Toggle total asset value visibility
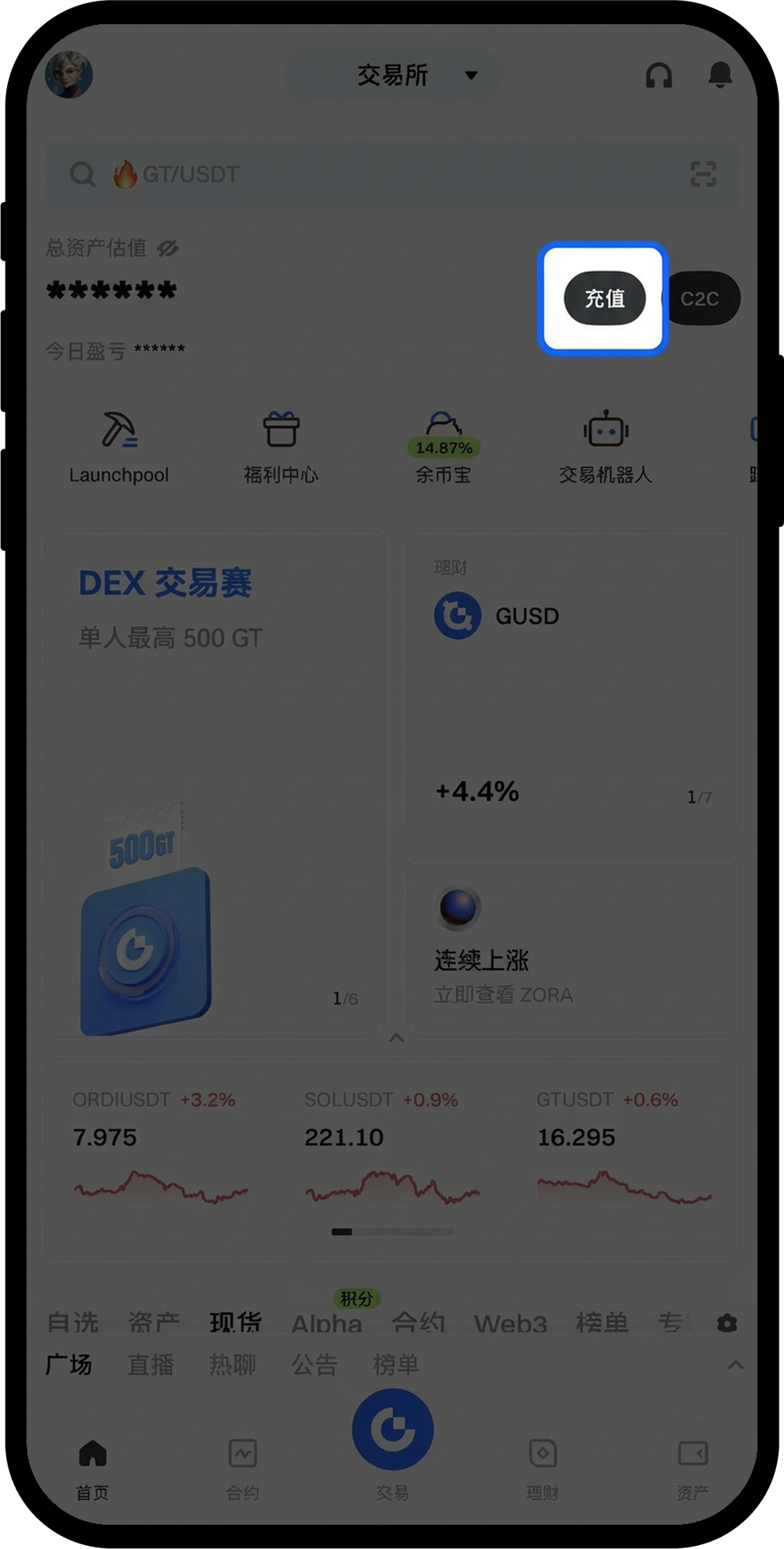The height and width of the screenshot is (1549, 784). pos(168,248)
